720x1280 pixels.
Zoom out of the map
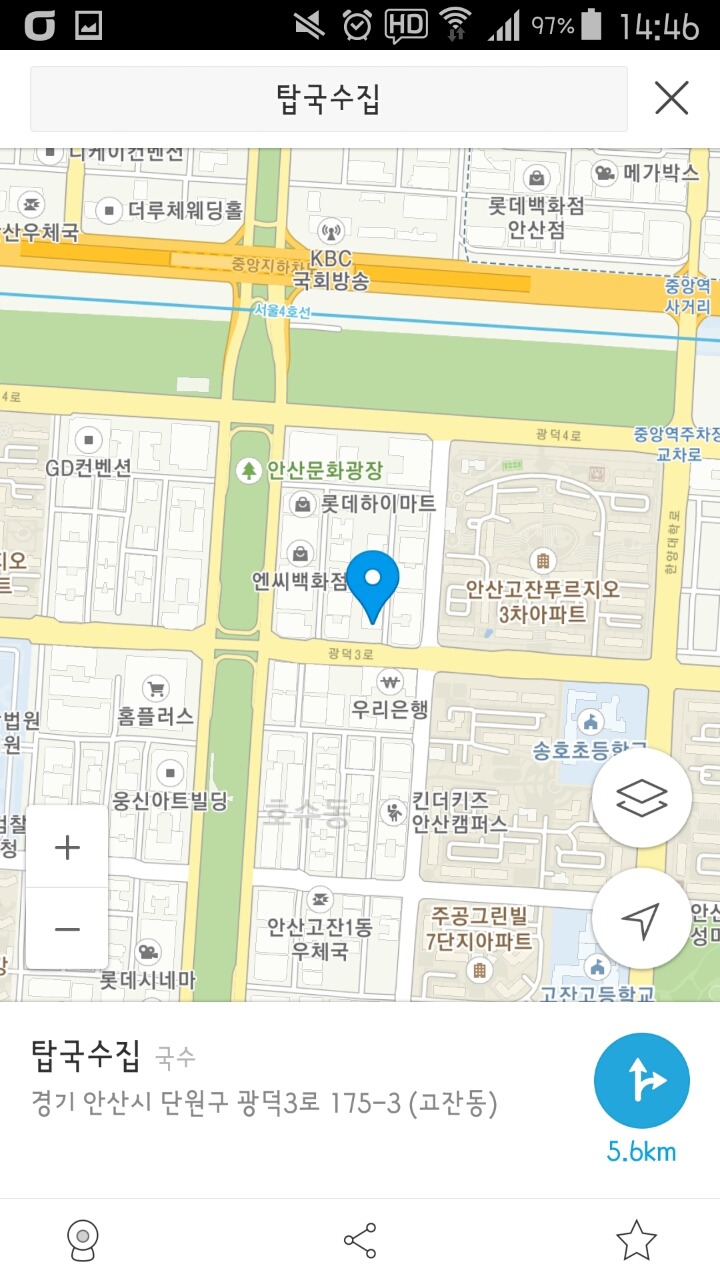pyautogui.click(x=67, y=929)
